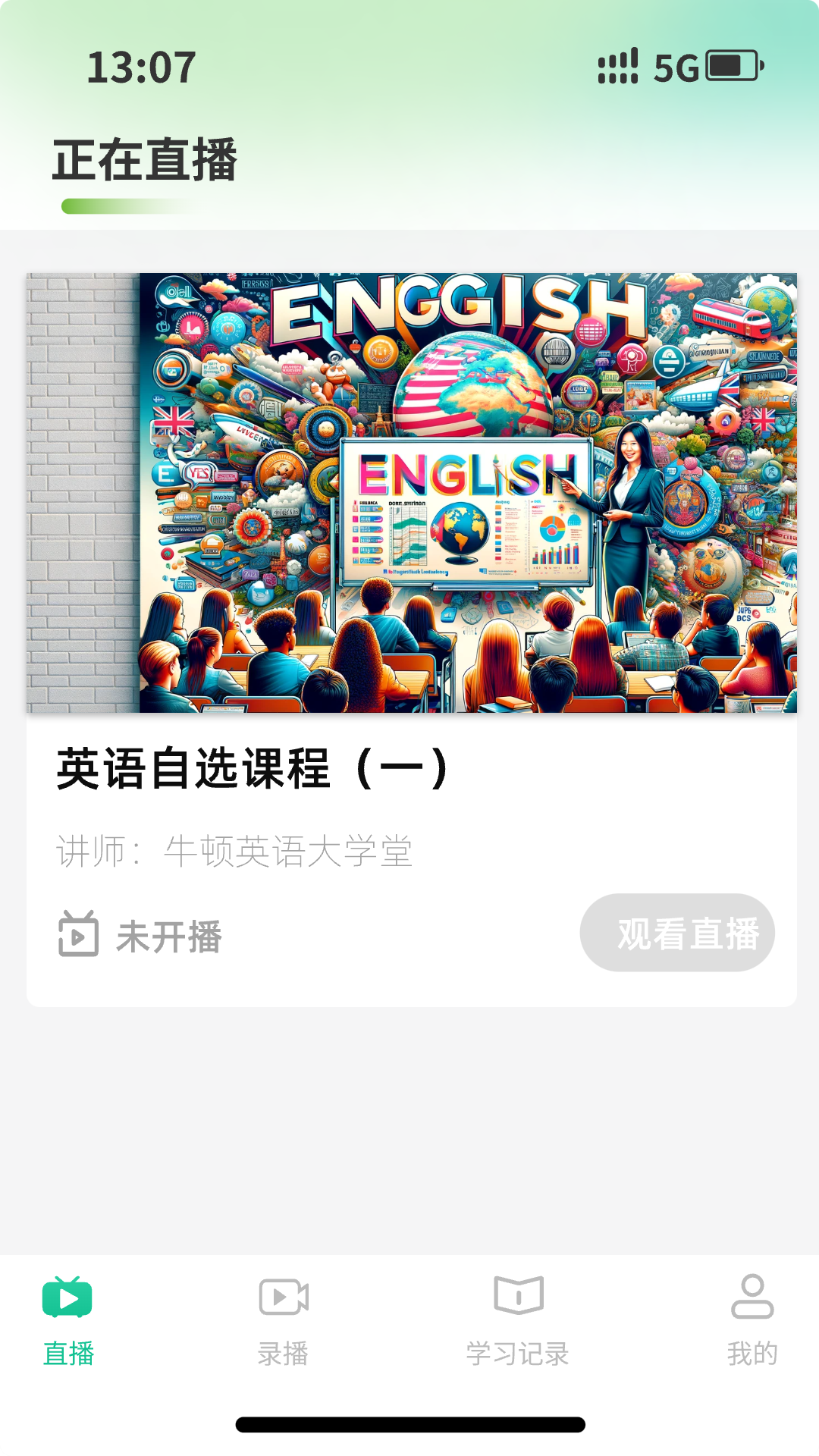
Task: Tap the 录播 recorded video icon
Action: tap(284, 1294)
